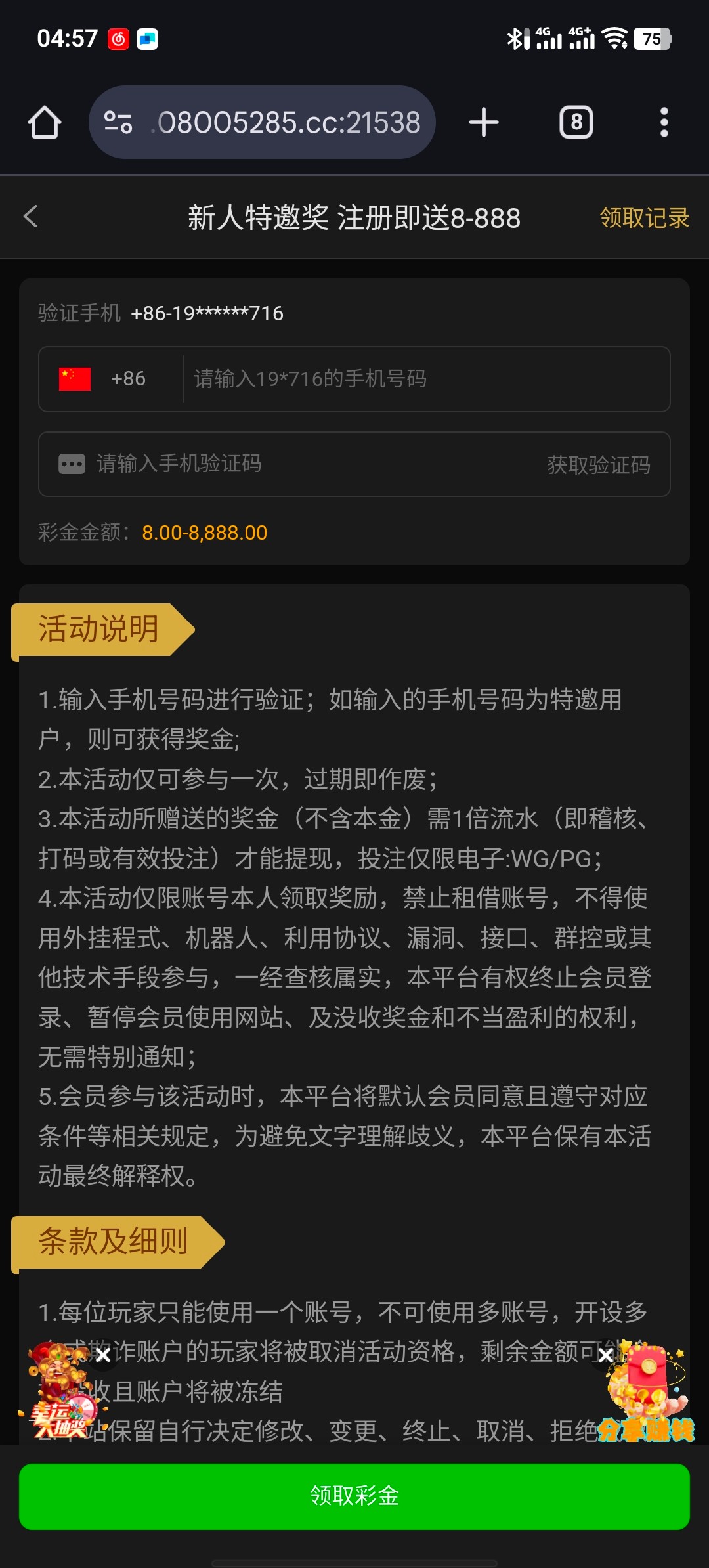The height and width of the screenshot is (1568, 709).
Task: Tap 获取验证码 to request a code
Action: tap(599, 465)
